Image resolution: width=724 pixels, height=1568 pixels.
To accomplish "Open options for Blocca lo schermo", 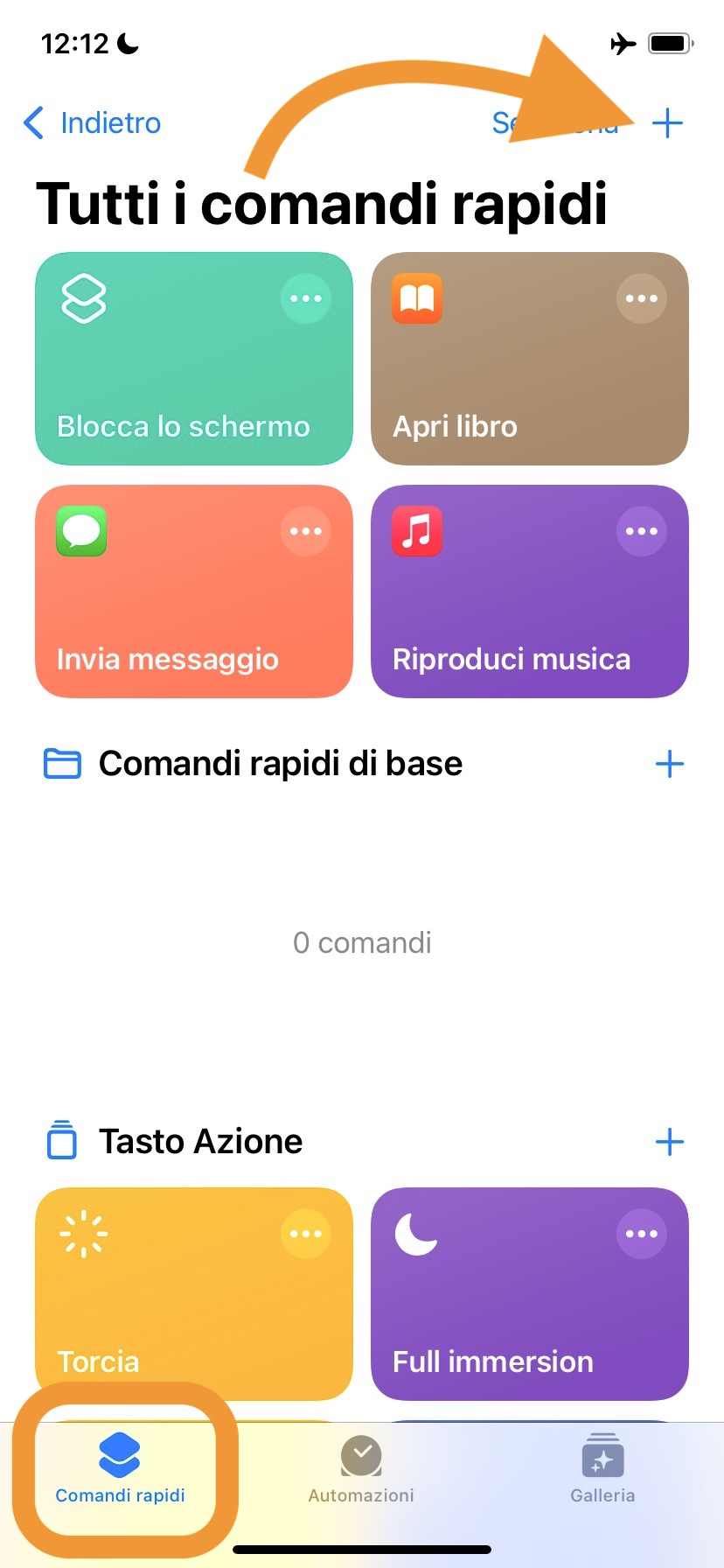I will [305, 298].
